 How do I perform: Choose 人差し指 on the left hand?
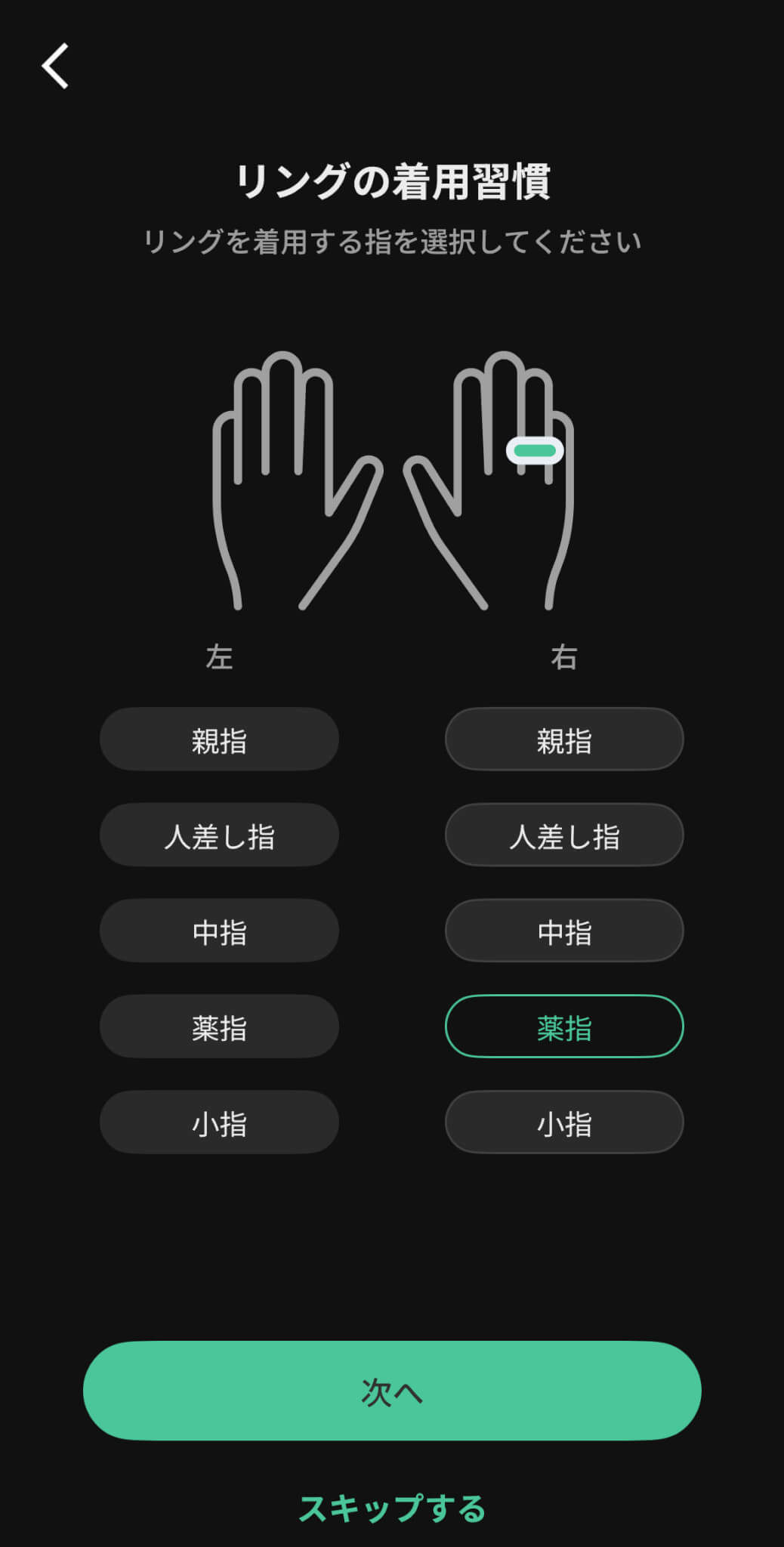point(219,835)
